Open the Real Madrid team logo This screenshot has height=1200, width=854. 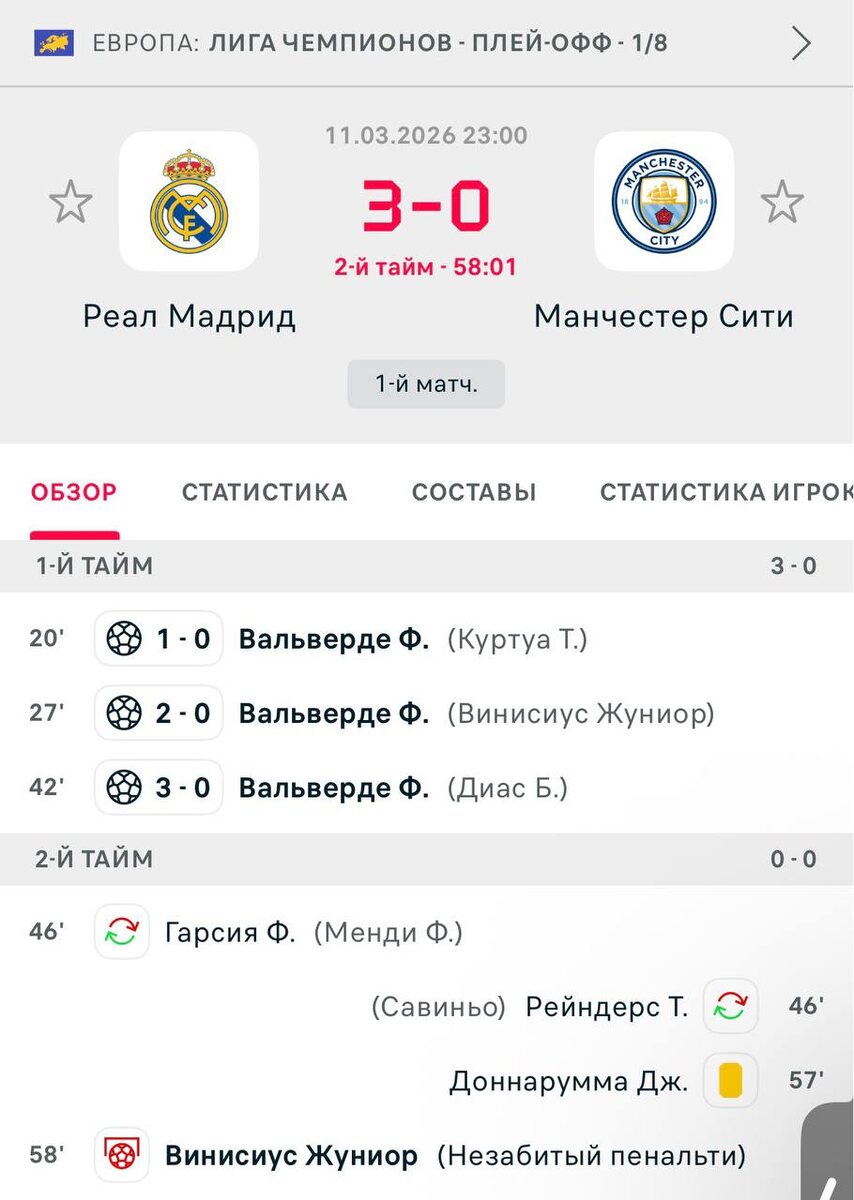(x=189, y=202)
